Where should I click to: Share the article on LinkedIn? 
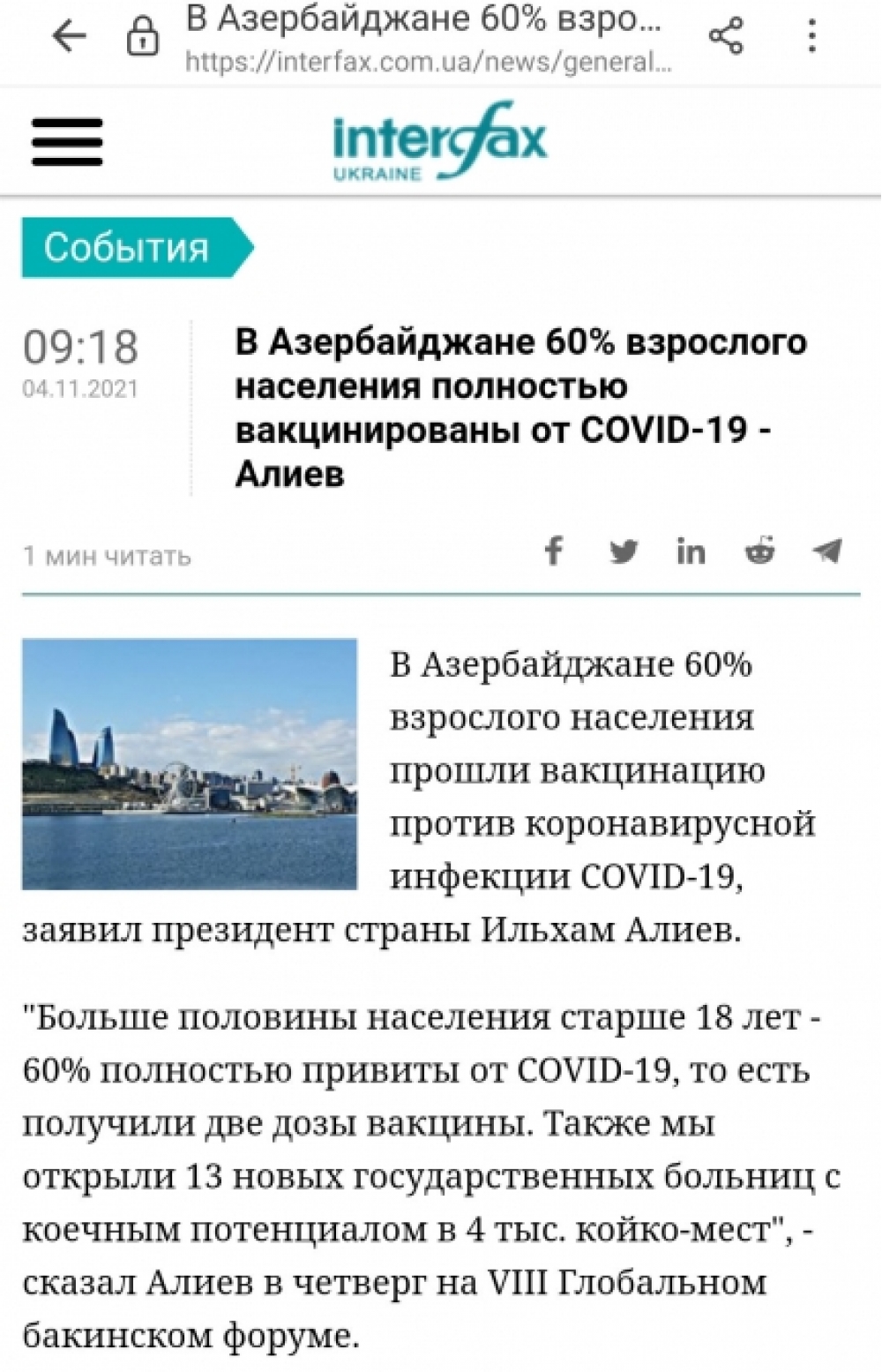691,551
